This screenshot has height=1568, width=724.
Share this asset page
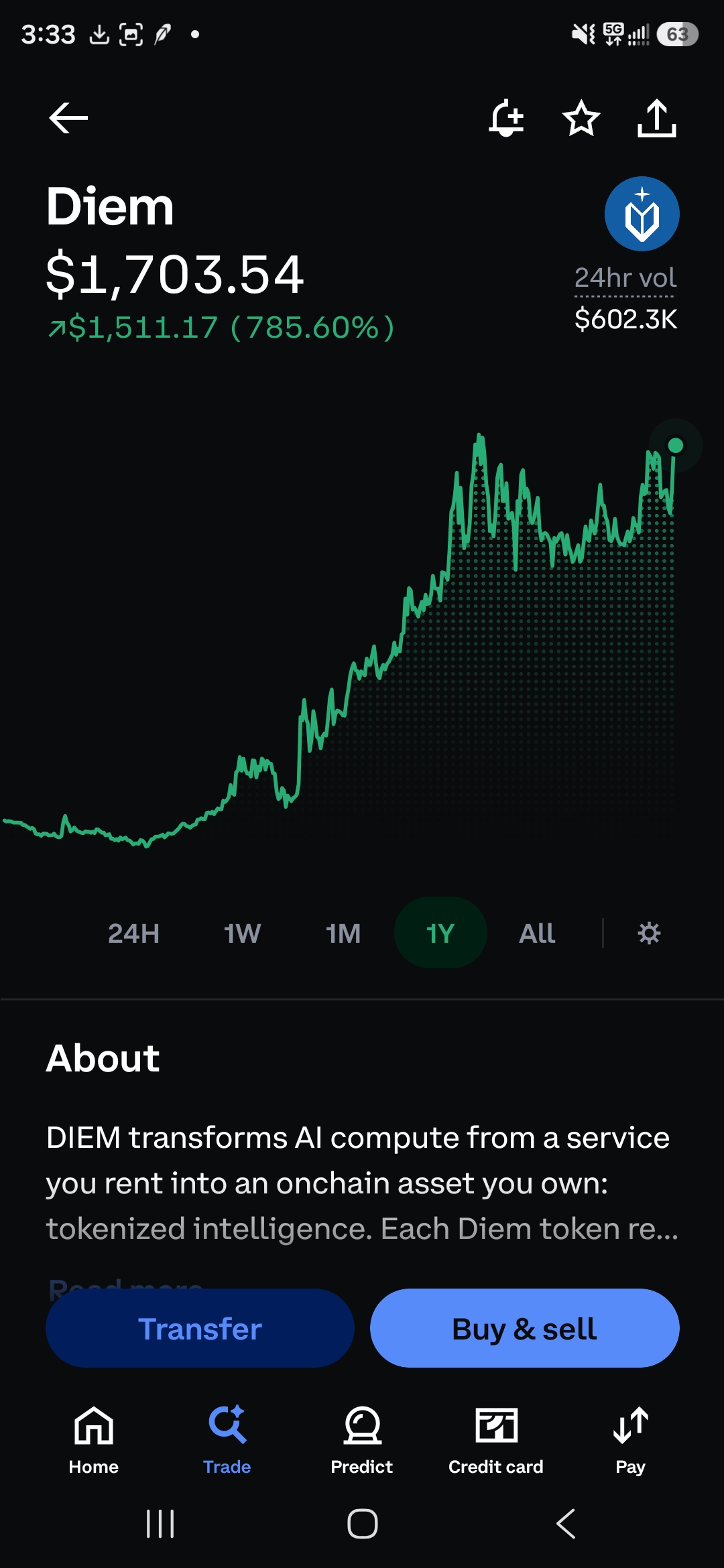coord(656,119)
